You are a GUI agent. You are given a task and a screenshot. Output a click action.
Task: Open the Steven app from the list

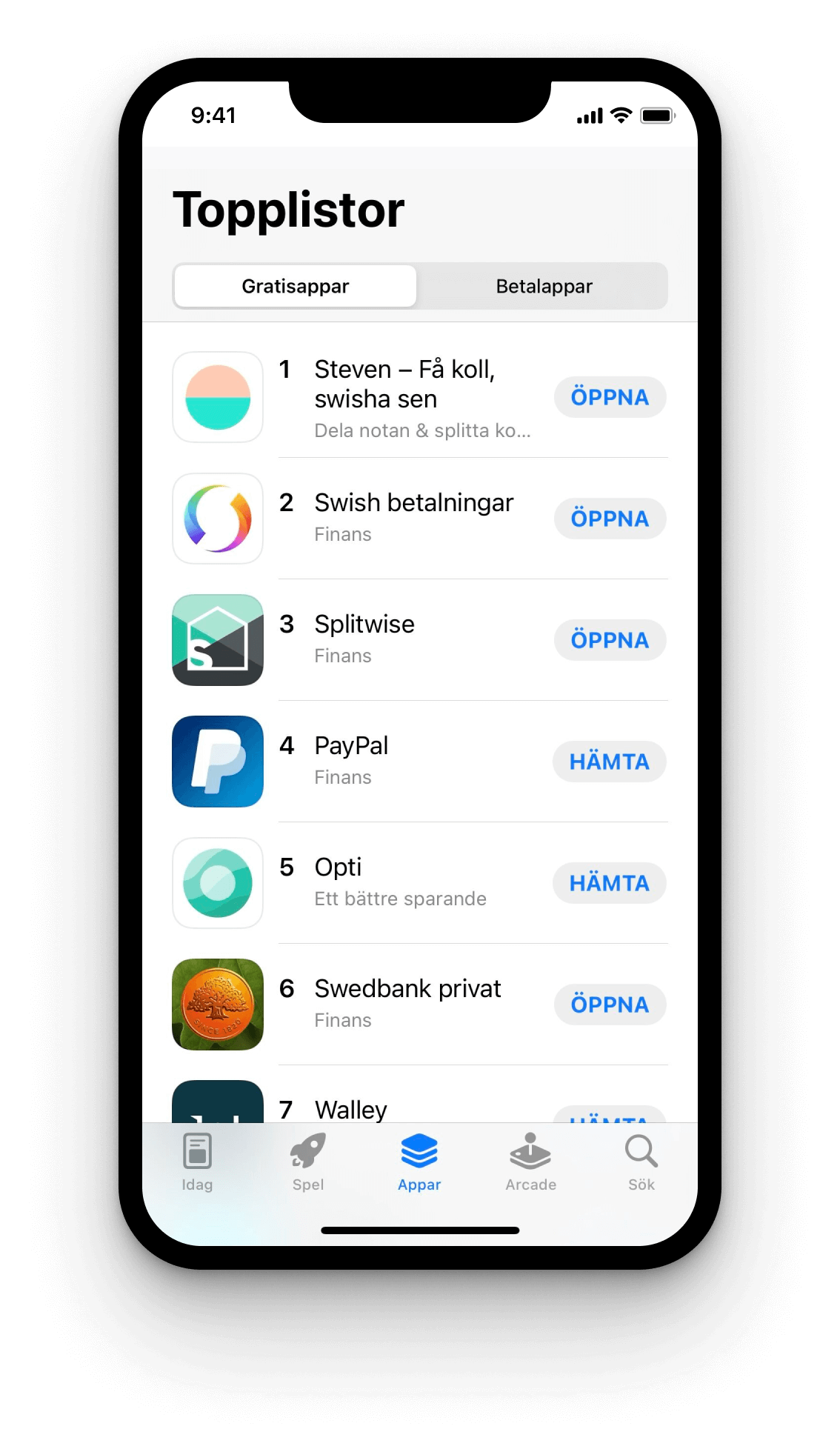[420, 397]
